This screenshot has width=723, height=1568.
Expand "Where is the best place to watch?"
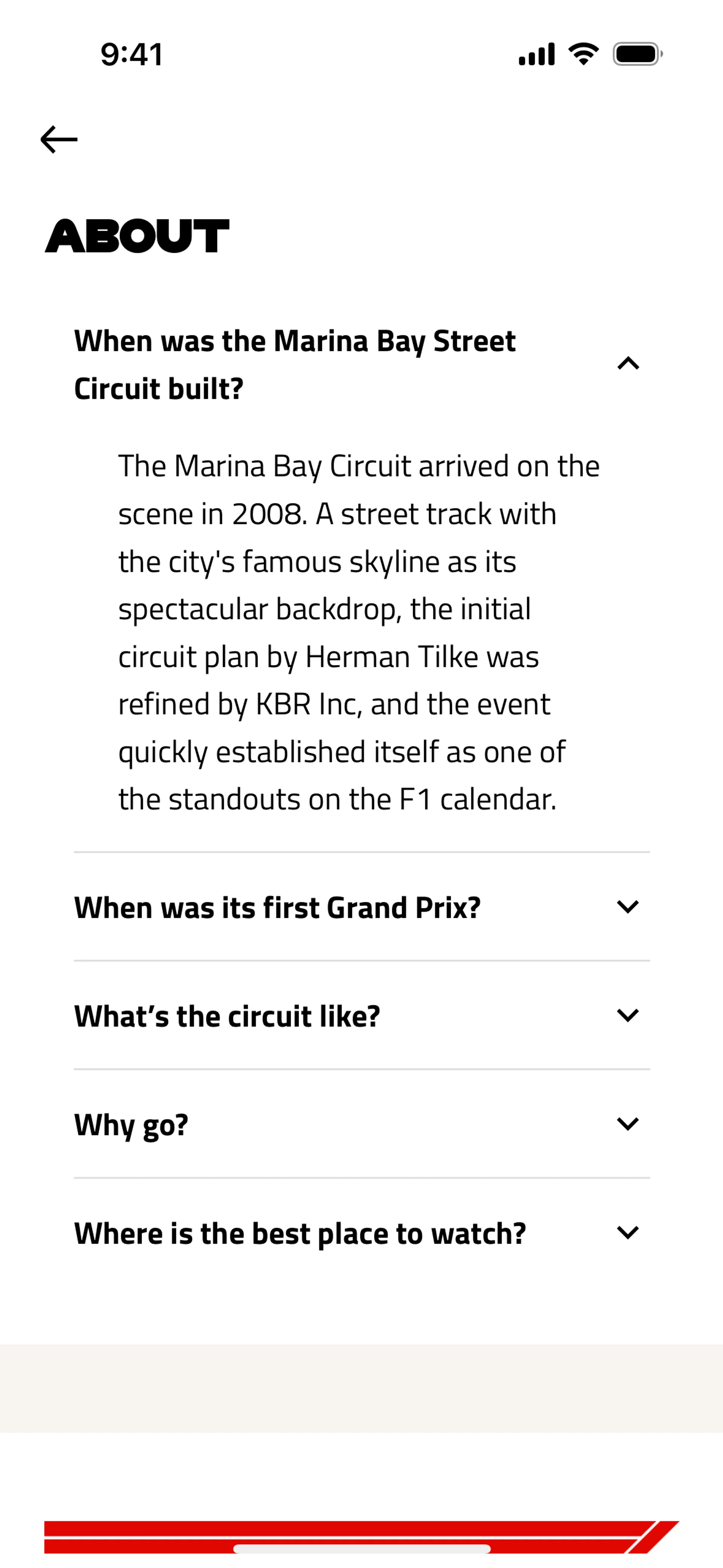627,1233
